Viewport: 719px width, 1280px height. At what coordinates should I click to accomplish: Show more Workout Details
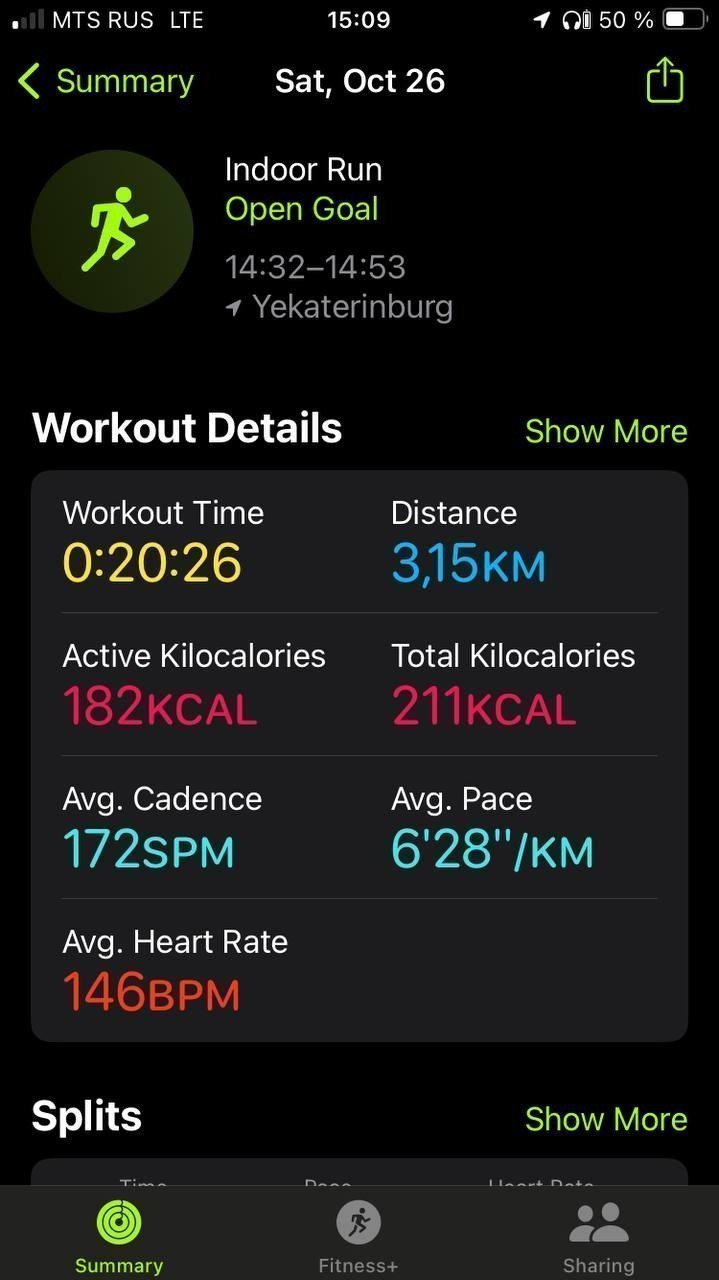(606, 431)
